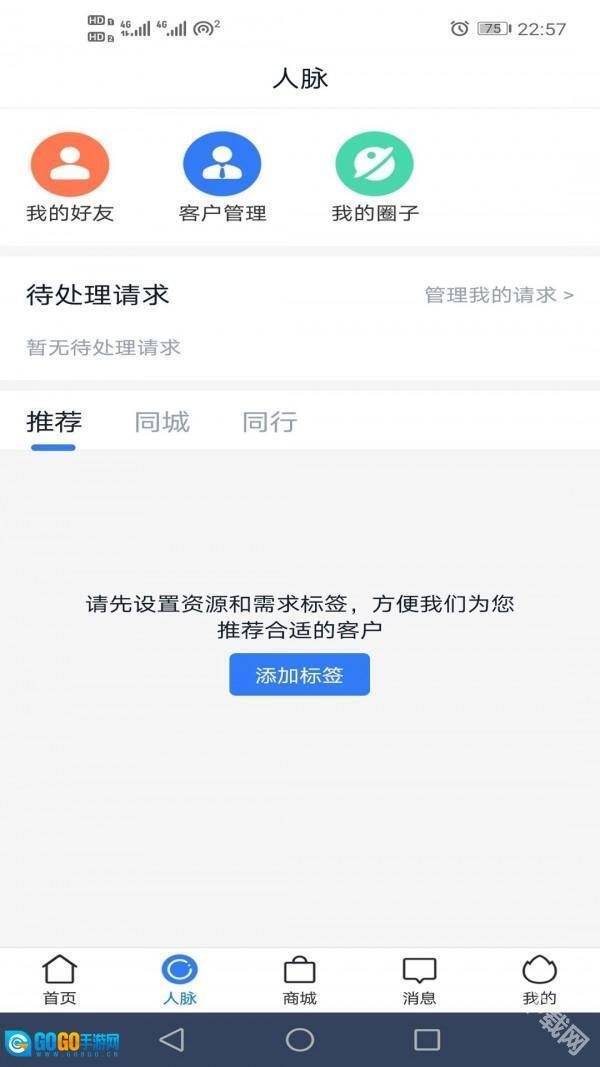The width and height of the screenshot is (600, 1067).
Task: Tap the 添加标签 button
Action: pos(299,675)
